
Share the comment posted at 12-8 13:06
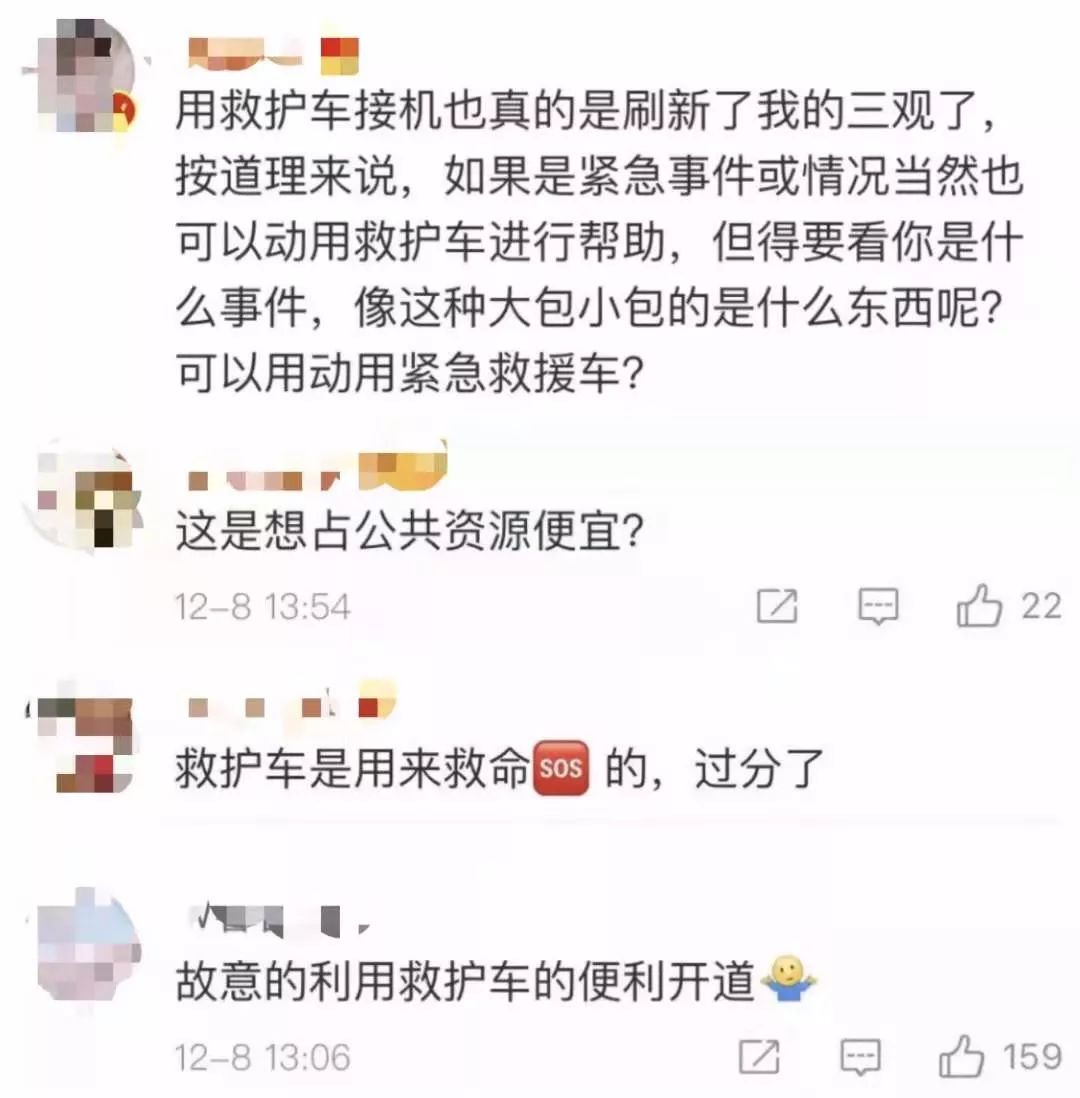[759, 1057]
